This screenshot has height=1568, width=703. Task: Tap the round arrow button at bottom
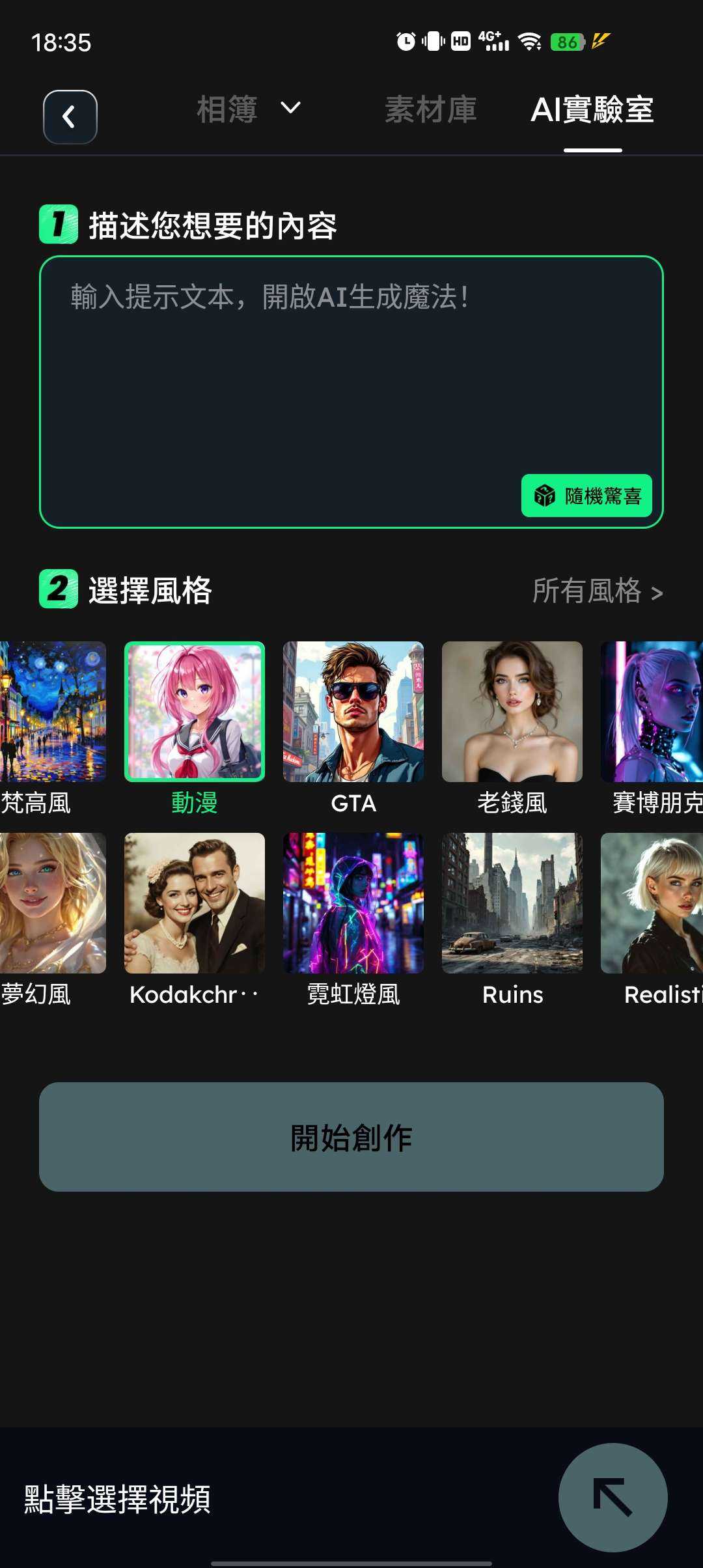click(x=613, y=1497)
